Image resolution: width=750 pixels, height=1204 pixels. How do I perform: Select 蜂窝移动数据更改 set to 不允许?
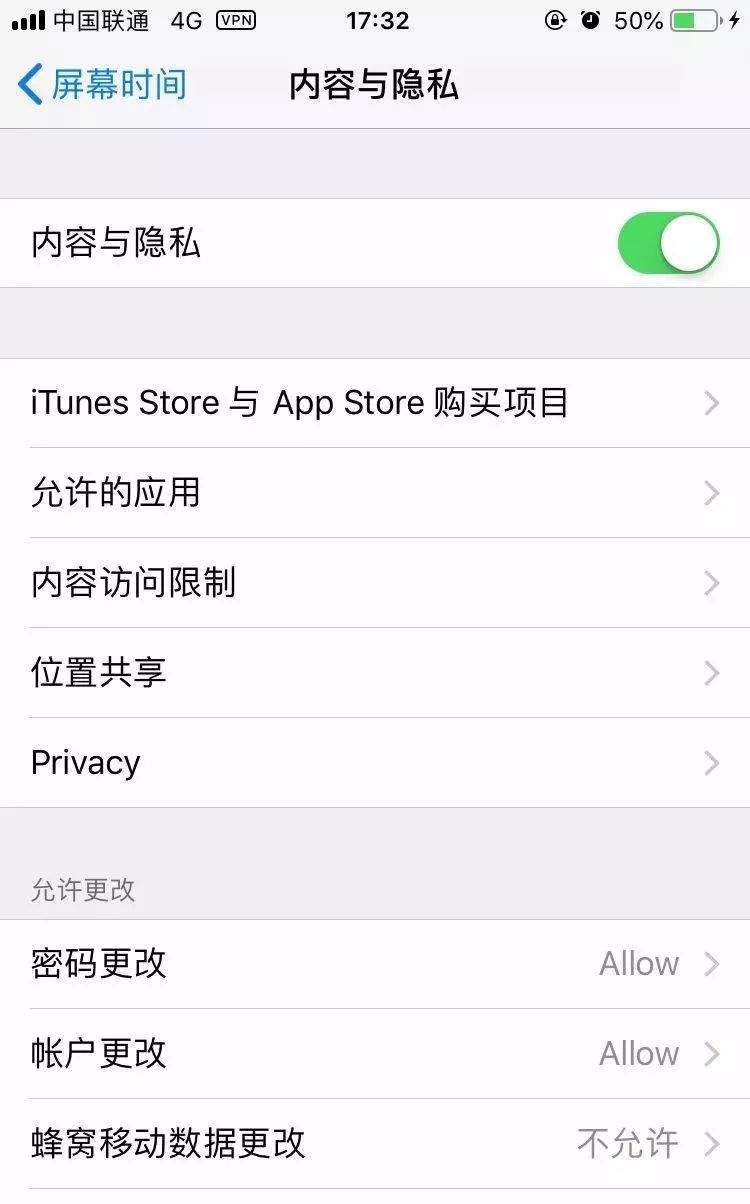coord(375,1142)
